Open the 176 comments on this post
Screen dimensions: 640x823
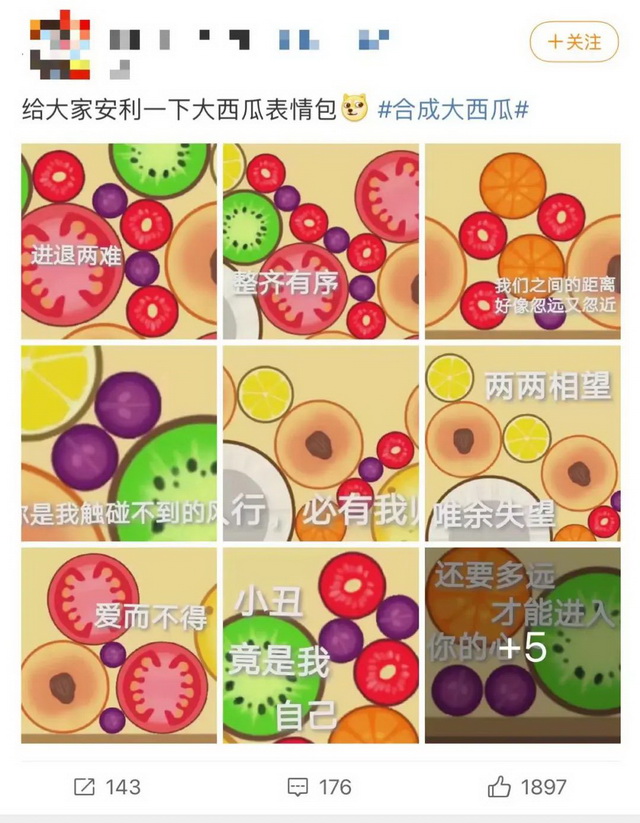coord(320,787)
